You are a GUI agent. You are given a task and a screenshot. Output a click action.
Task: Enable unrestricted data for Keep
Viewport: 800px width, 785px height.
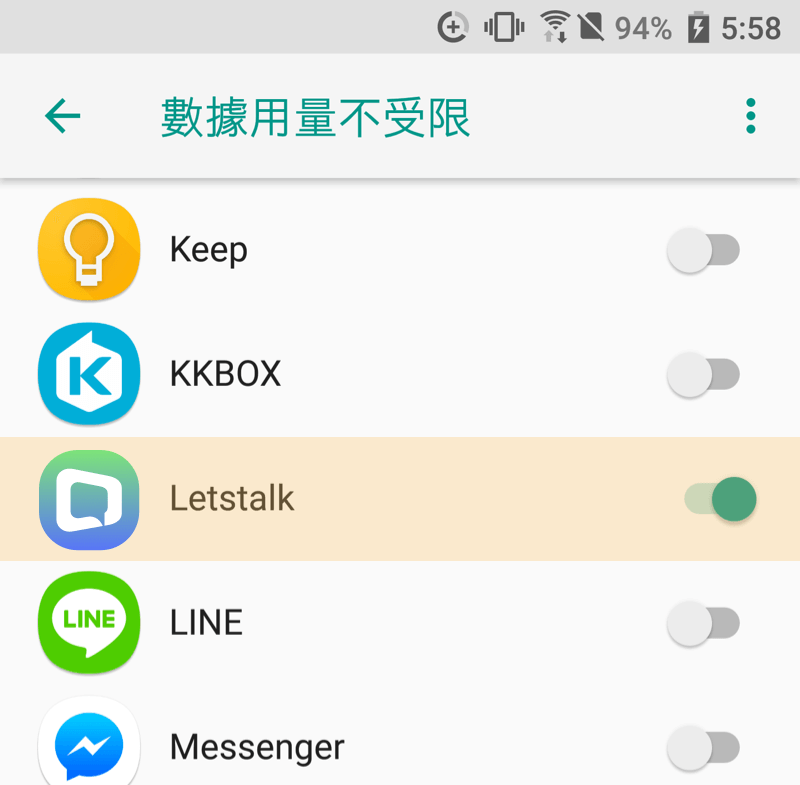coord(703,250)
